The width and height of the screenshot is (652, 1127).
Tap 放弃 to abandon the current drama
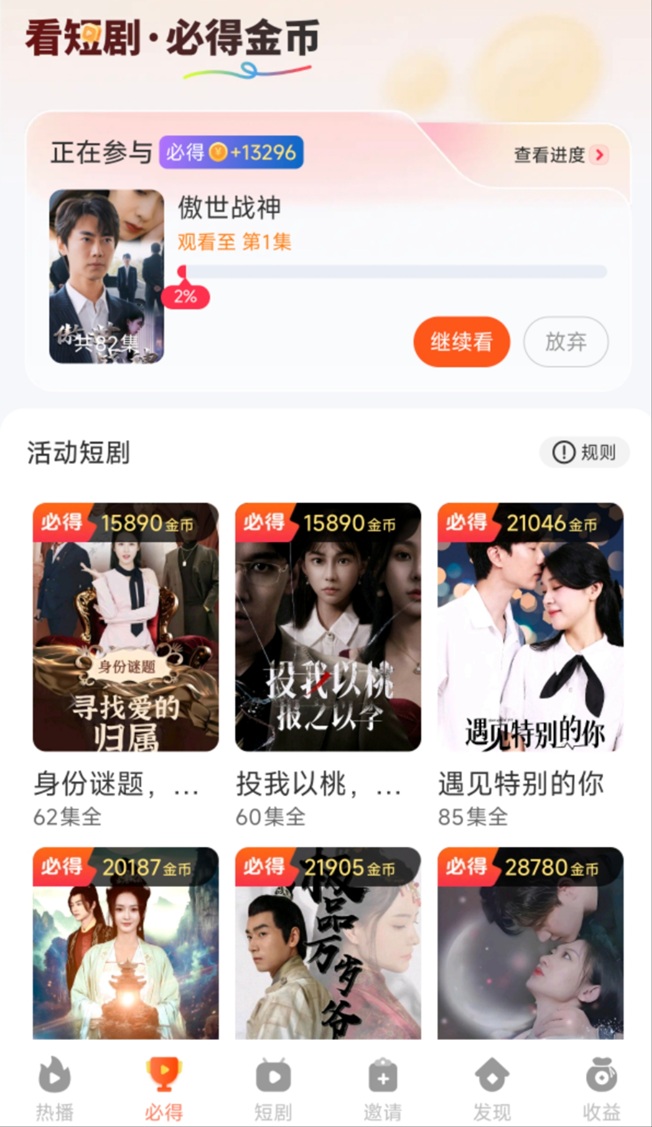[x=566, y=342]
